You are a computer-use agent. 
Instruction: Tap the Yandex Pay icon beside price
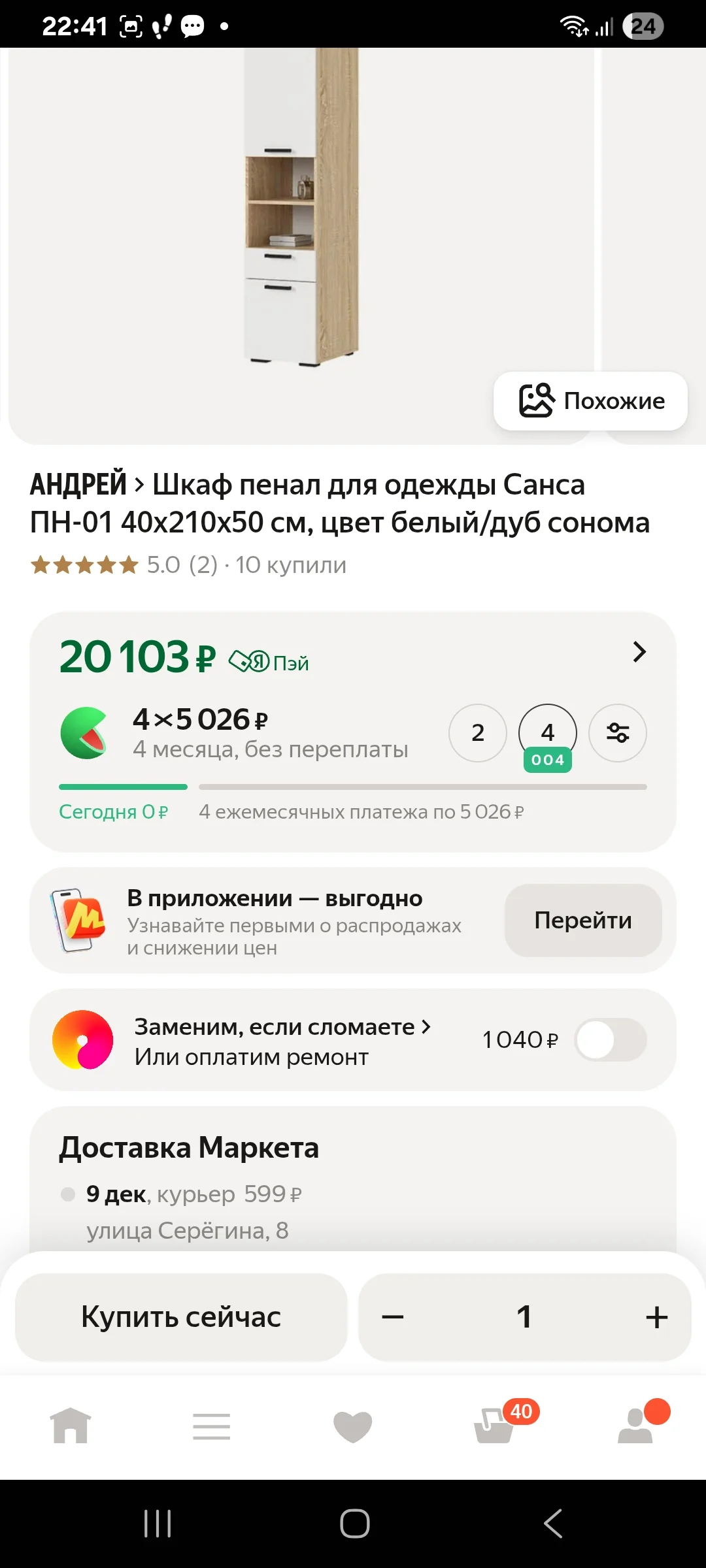(248, 660)
